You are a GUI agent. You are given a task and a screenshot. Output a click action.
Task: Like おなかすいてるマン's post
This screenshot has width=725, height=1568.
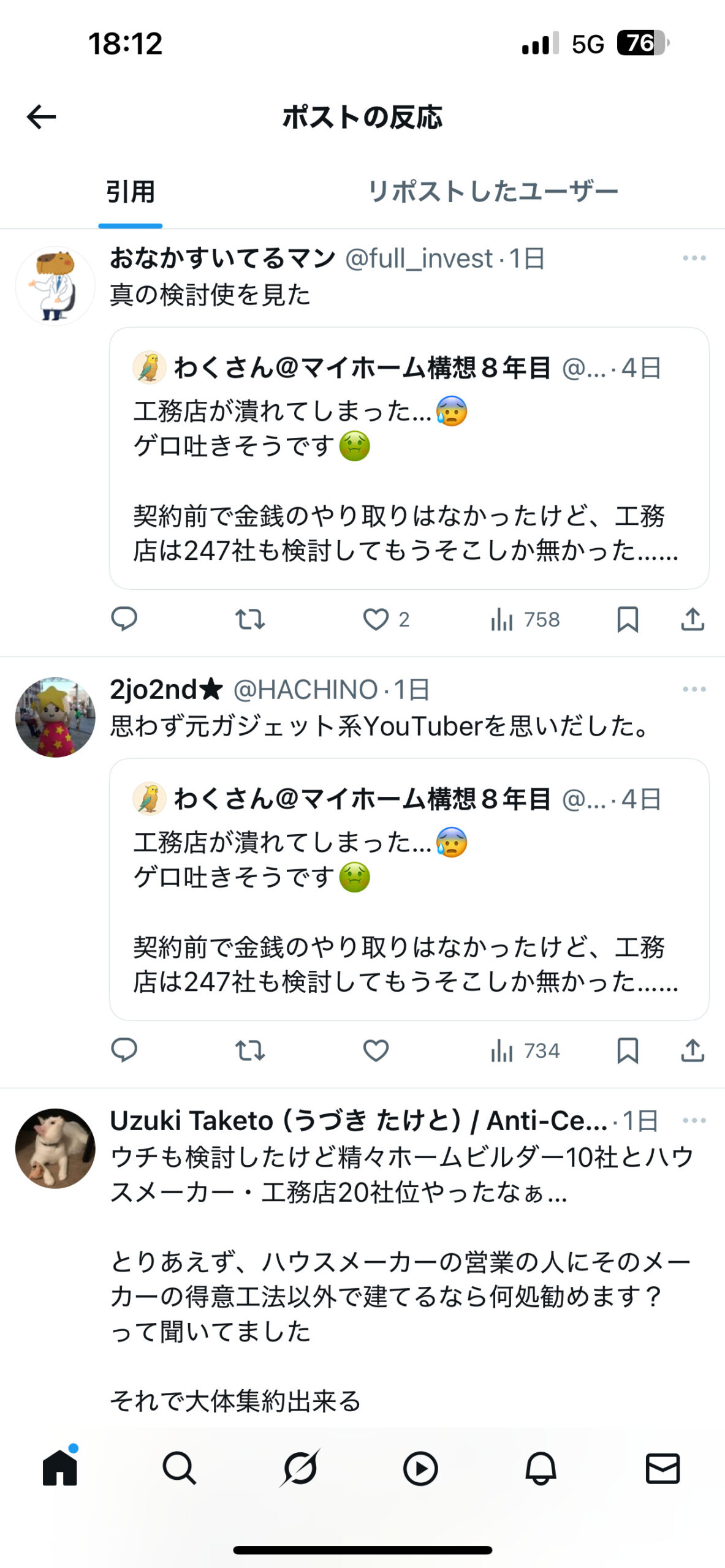376,619
